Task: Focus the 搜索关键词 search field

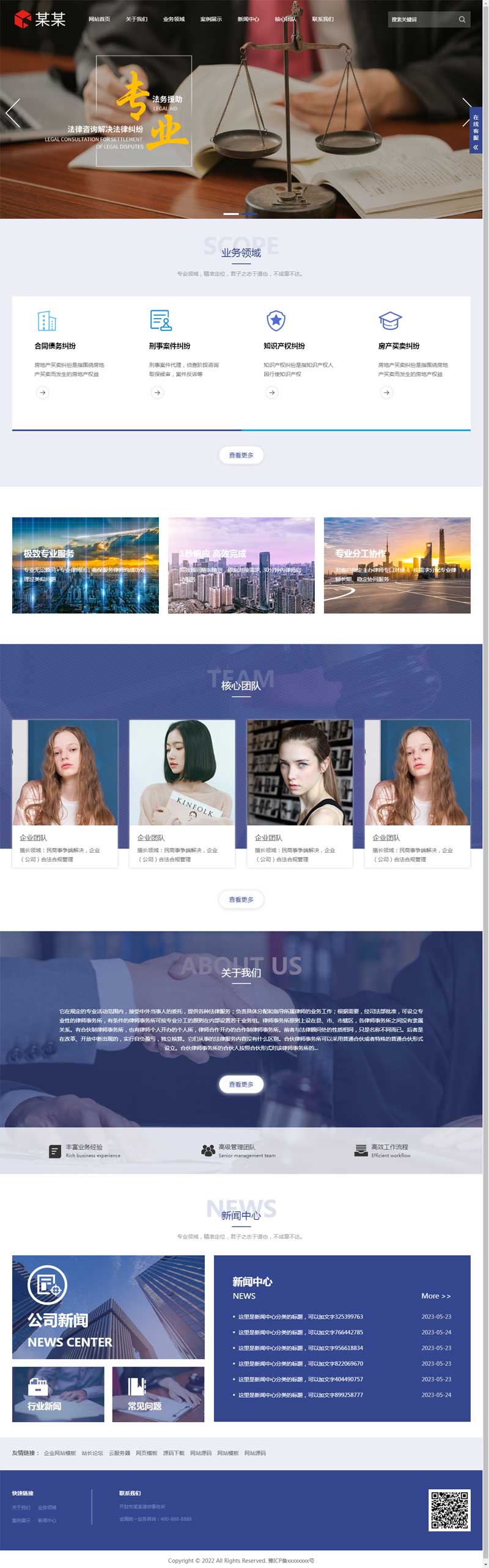Action: click(x=422, y=20)
